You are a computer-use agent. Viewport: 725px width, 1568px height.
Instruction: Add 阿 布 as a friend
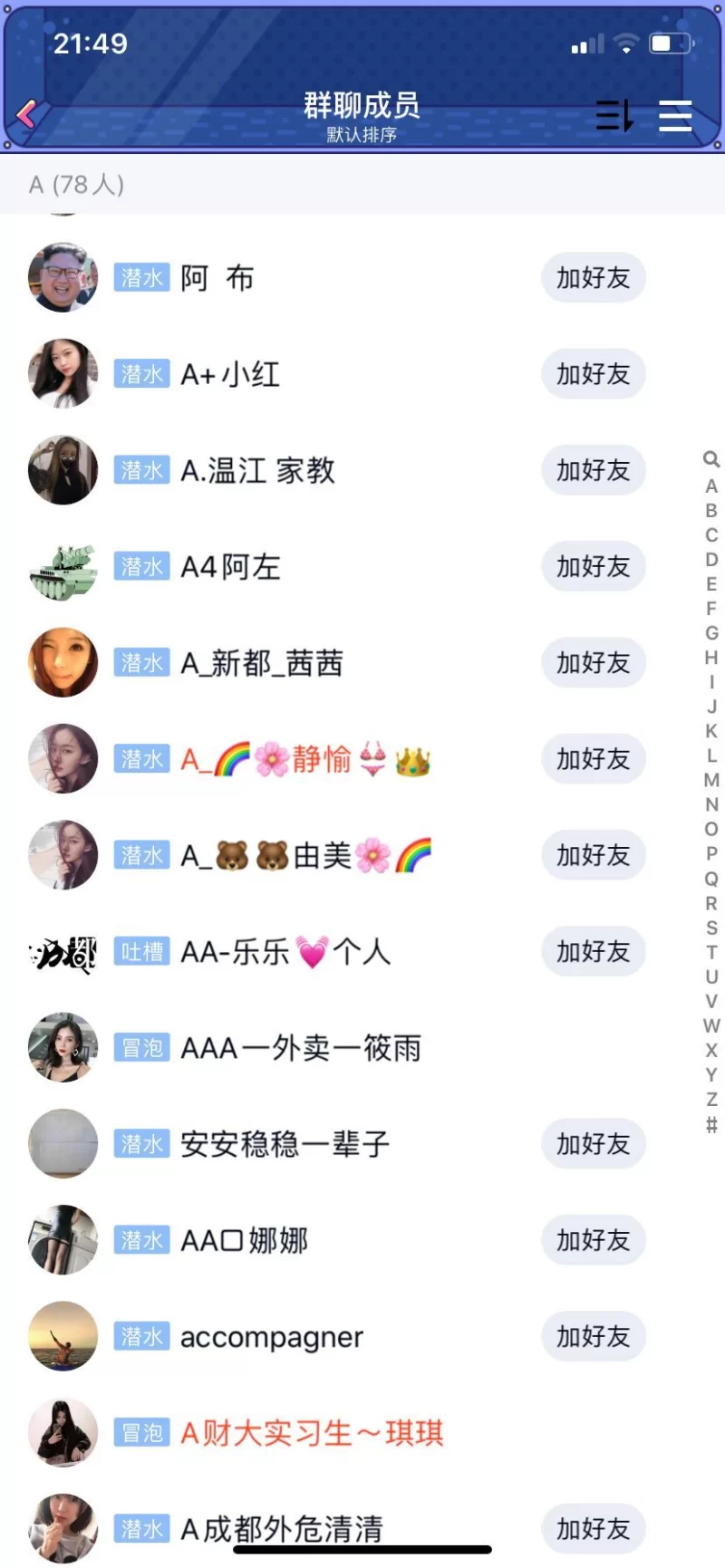click(593, 277)
